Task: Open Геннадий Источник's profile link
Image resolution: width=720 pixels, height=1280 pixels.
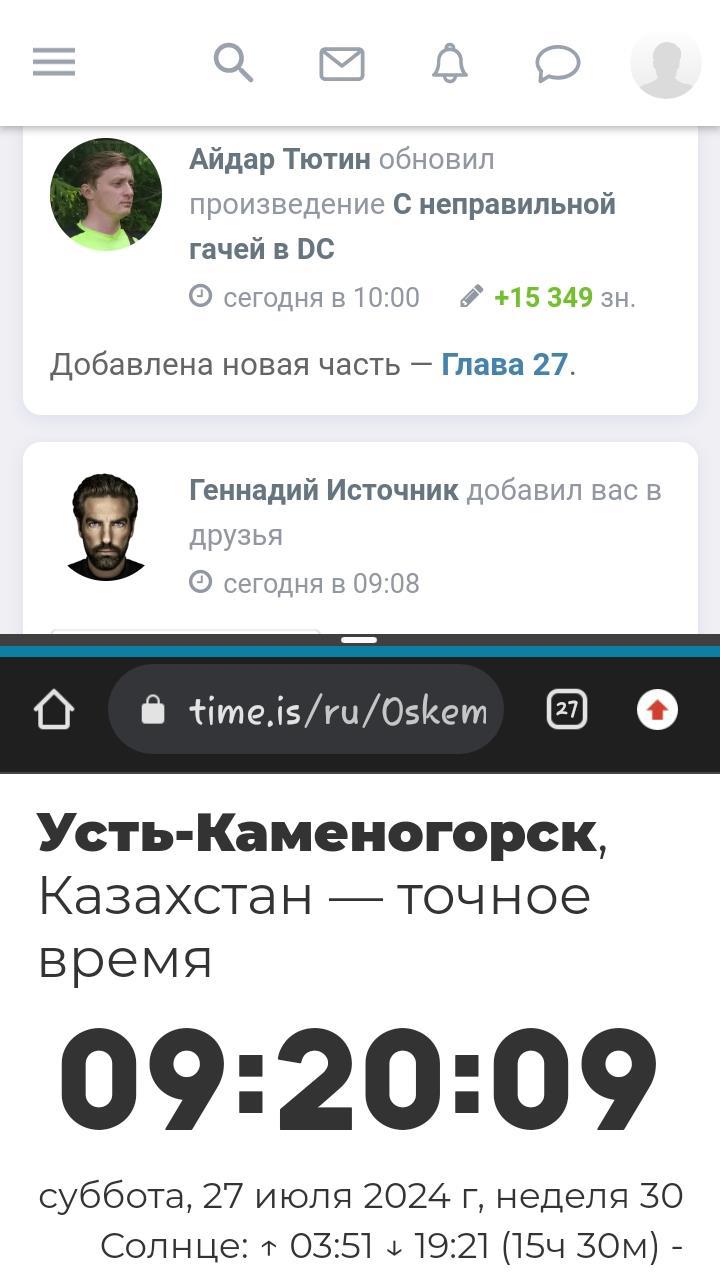Action: [324, 490]
